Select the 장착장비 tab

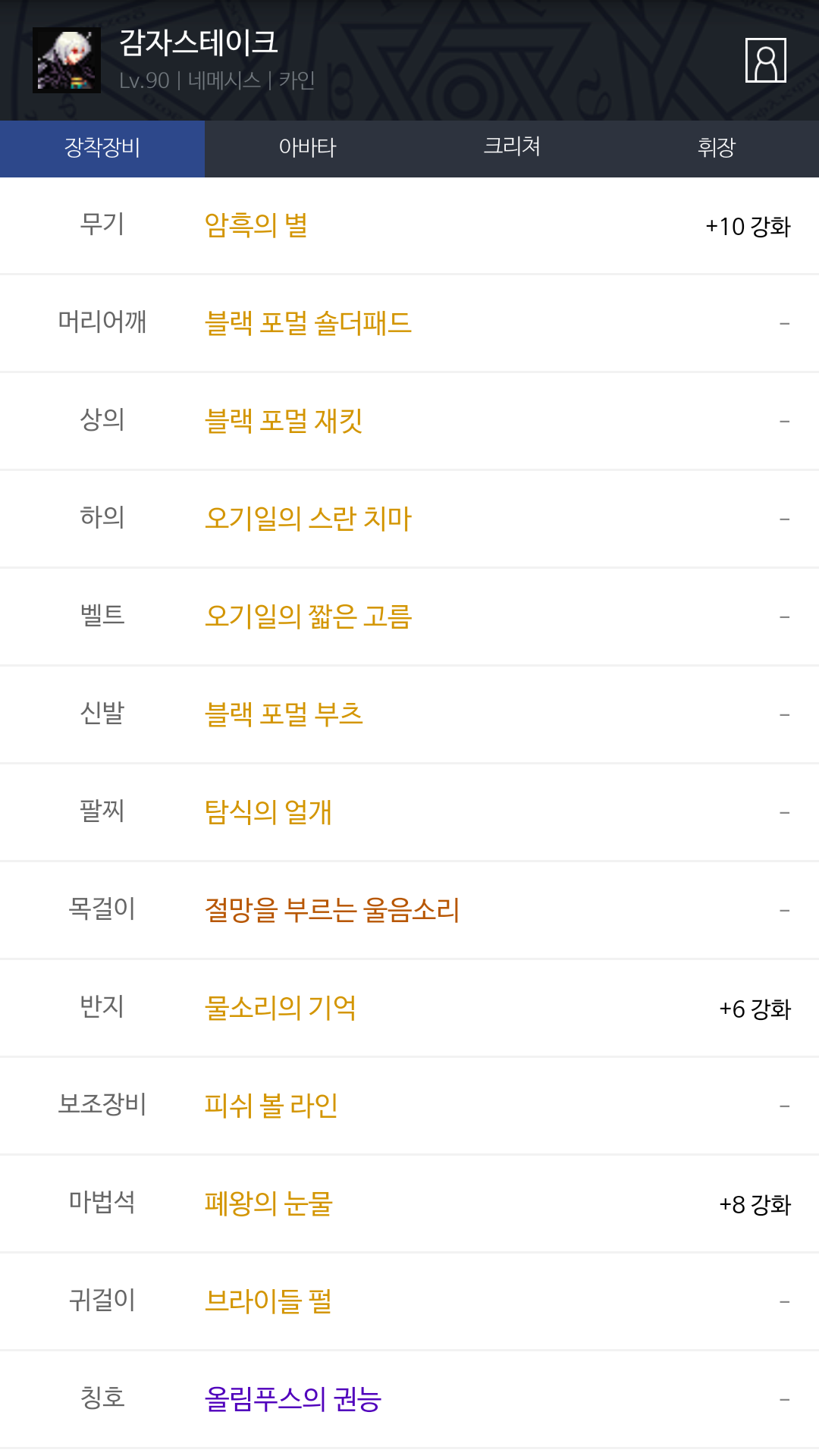(x=102, y=149)
